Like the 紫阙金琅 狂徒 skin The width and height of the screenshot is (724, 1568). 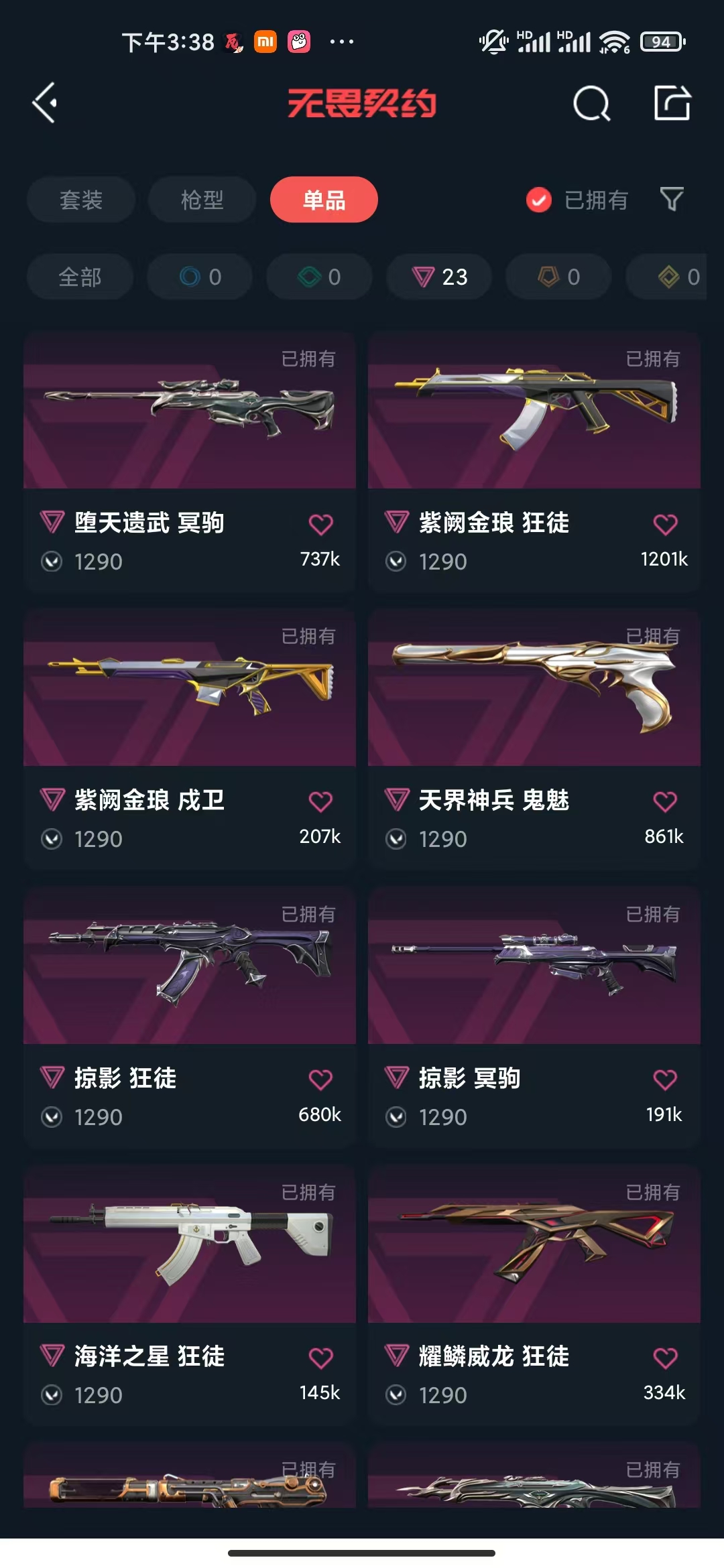(665, 524)
